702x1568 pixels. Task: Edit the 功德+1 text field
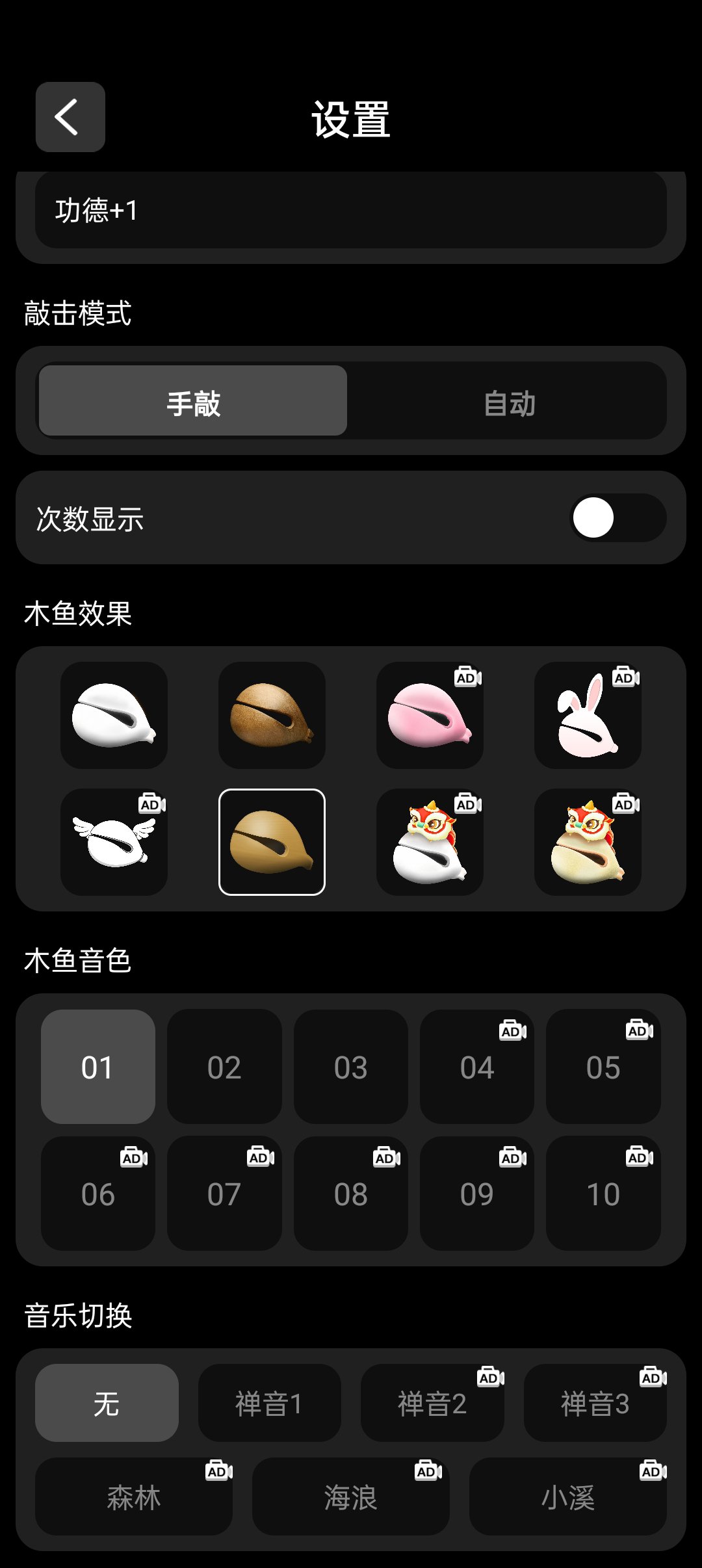351,211
